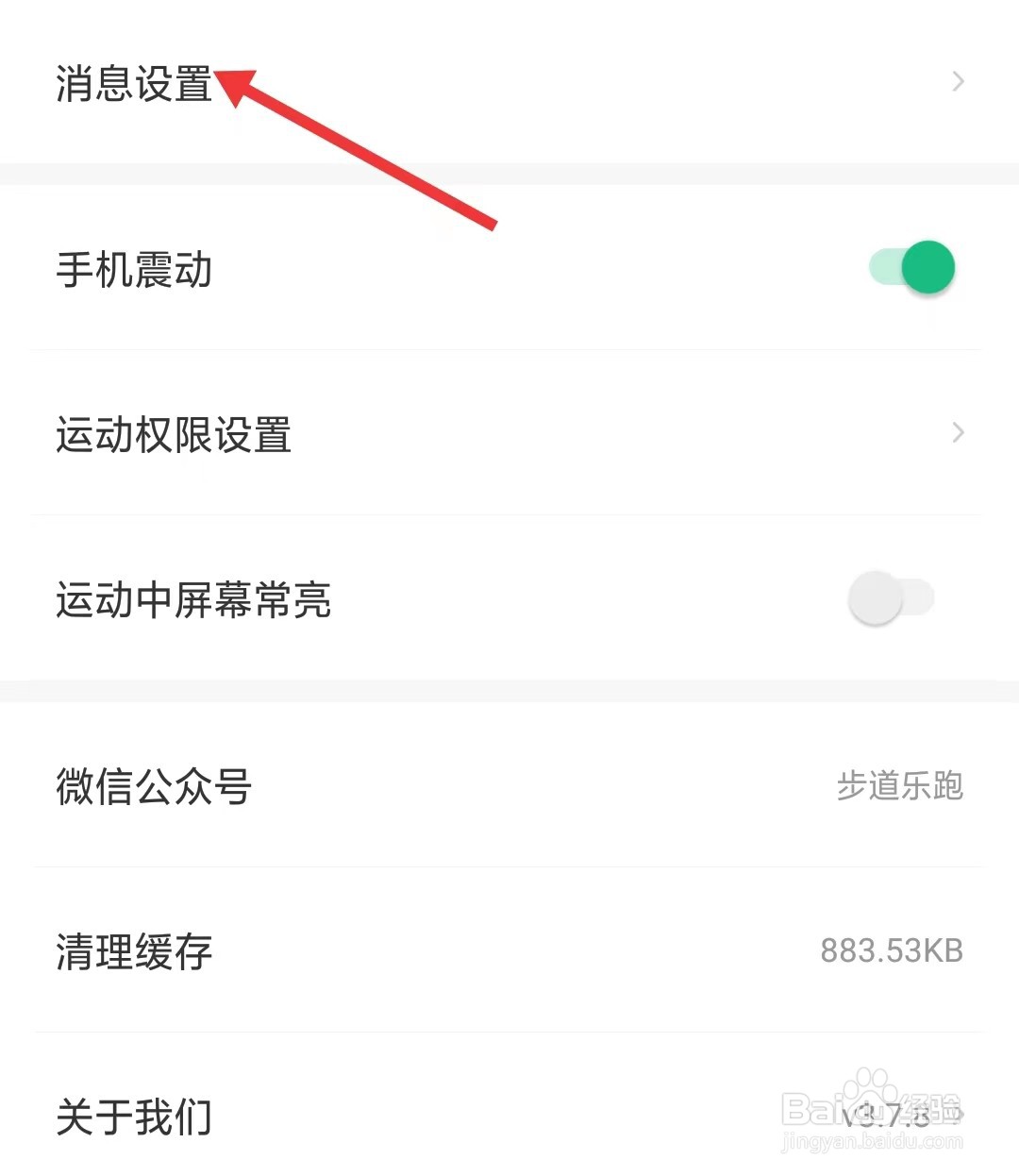Image resolution: width=1019 pixels, height=1176 pixels.
Task: Expand the chevron next to 消息设置
Action: point(957,83)
